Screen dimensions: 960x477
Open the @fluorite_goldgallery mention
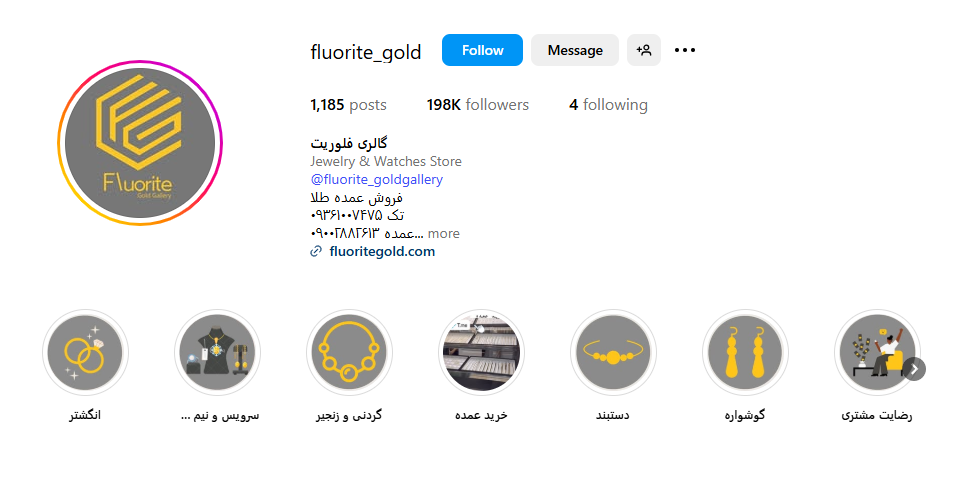[x=376, y=179]
